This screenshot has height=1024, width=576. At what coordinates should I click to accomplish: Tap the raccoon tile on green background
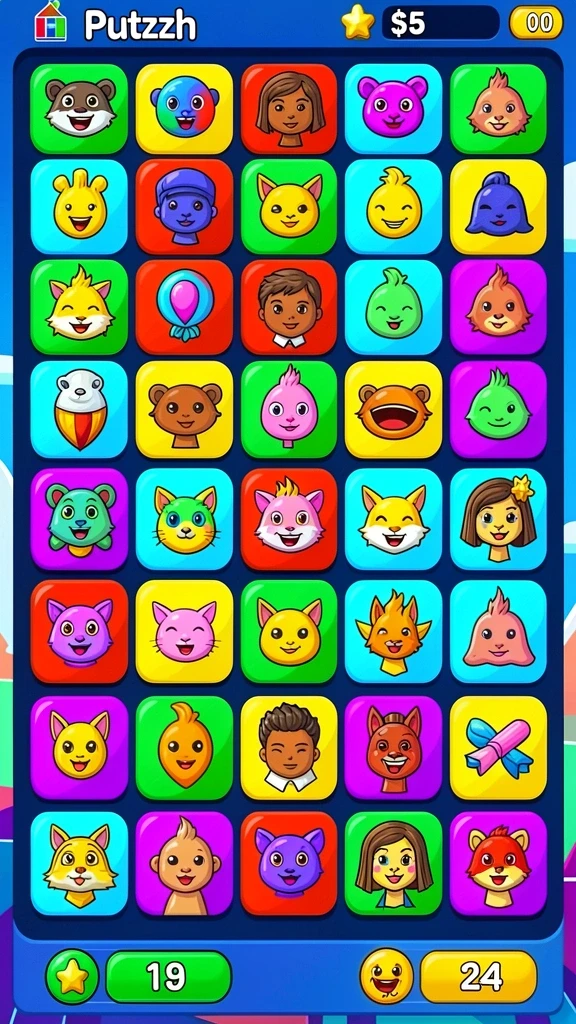79,108
